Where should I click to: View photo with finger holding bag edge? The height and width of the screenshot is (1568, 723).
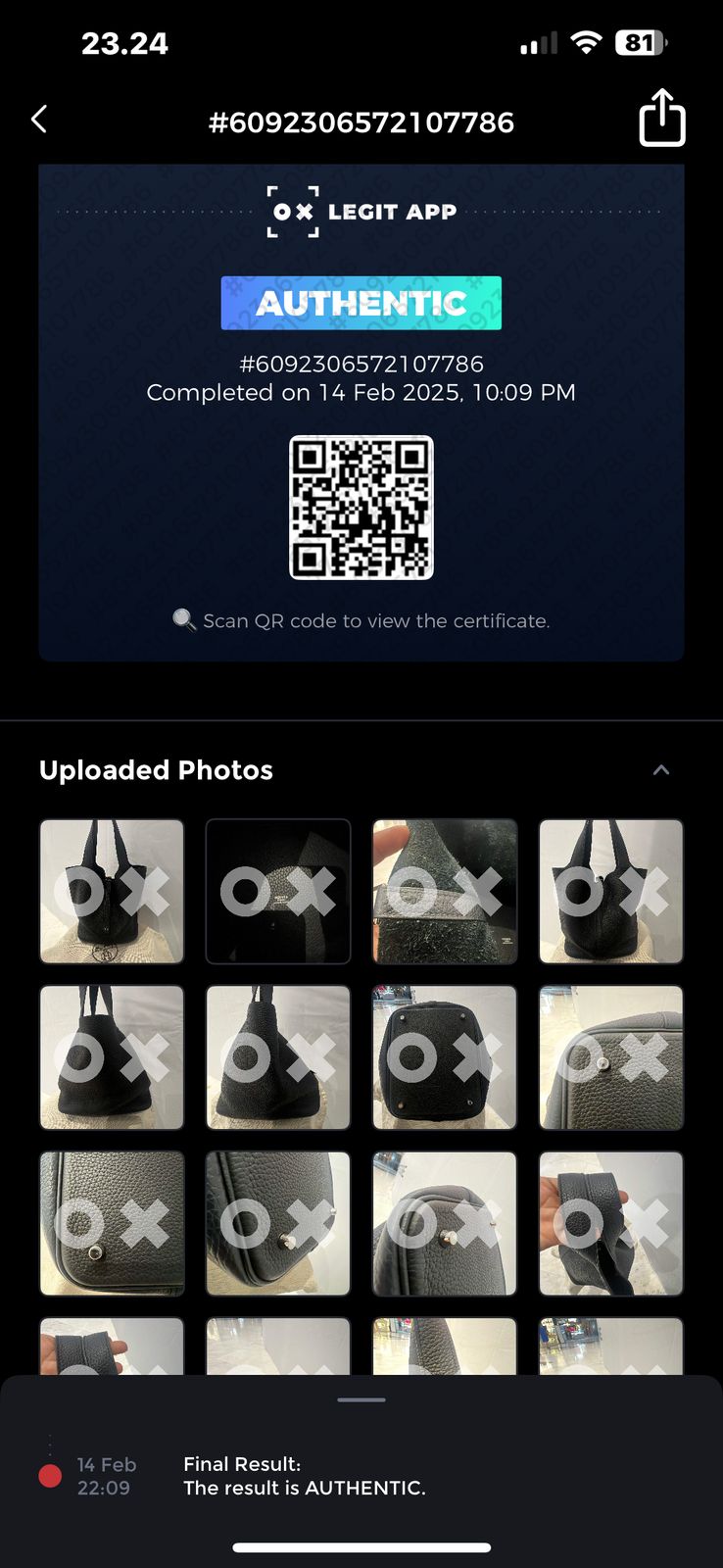(445, 891)
